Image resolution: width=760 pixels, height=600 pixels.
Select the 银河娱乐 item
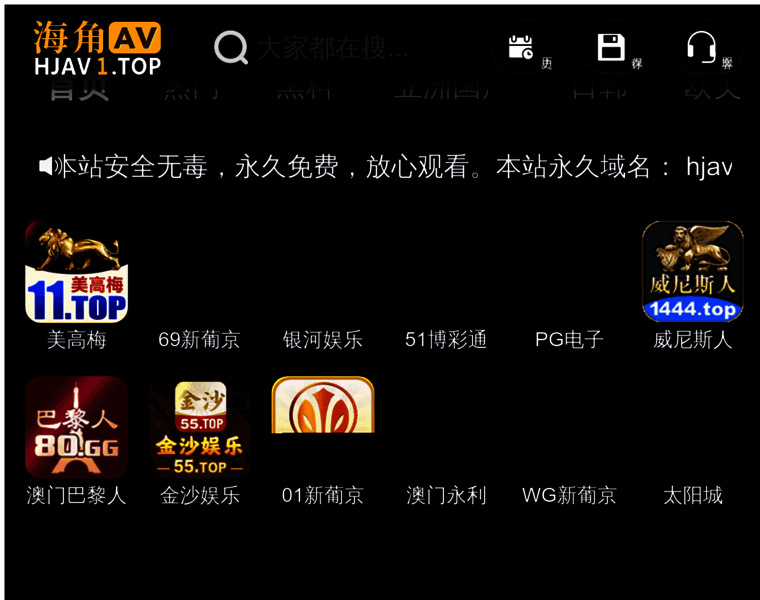322,339
